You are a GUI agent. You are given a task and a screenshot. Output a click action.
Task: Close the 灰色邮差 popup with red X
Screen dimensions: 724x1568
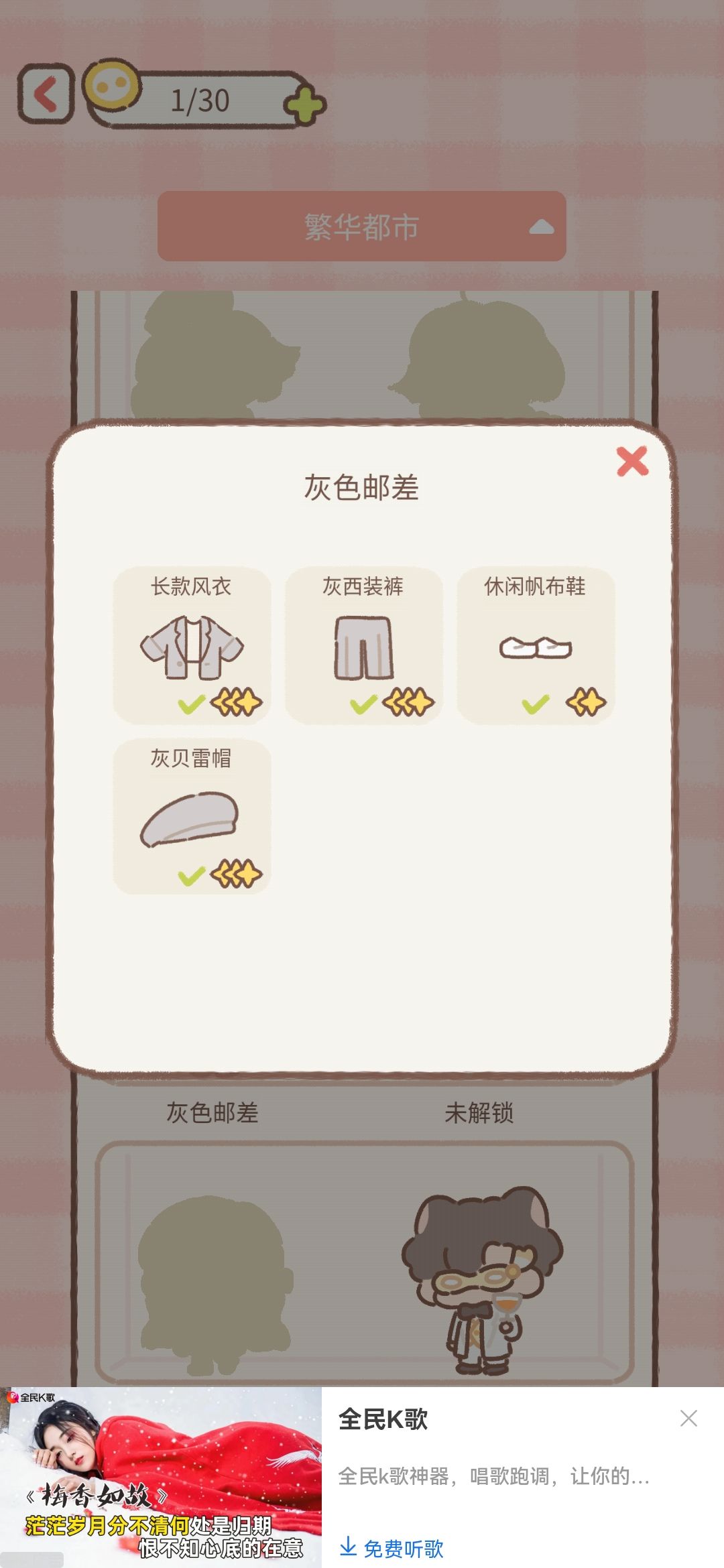pos(632,461)
